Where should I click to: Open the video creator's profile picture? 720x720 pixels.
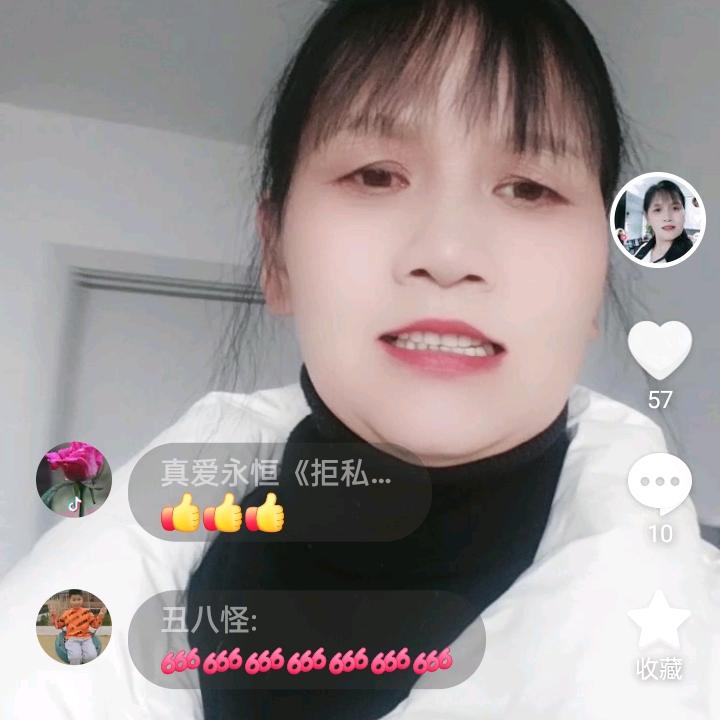pos(658,220)
